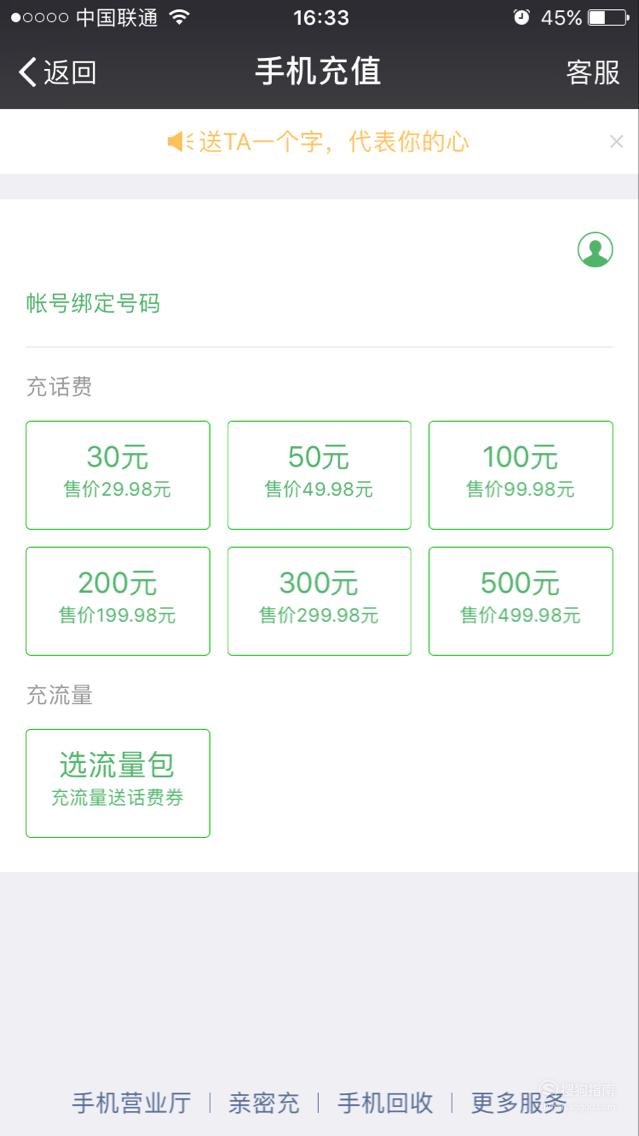The image size is (639, 1136).
Task: Open the contact picker icon
Action: pyautogui.click(x=596, y=250)
